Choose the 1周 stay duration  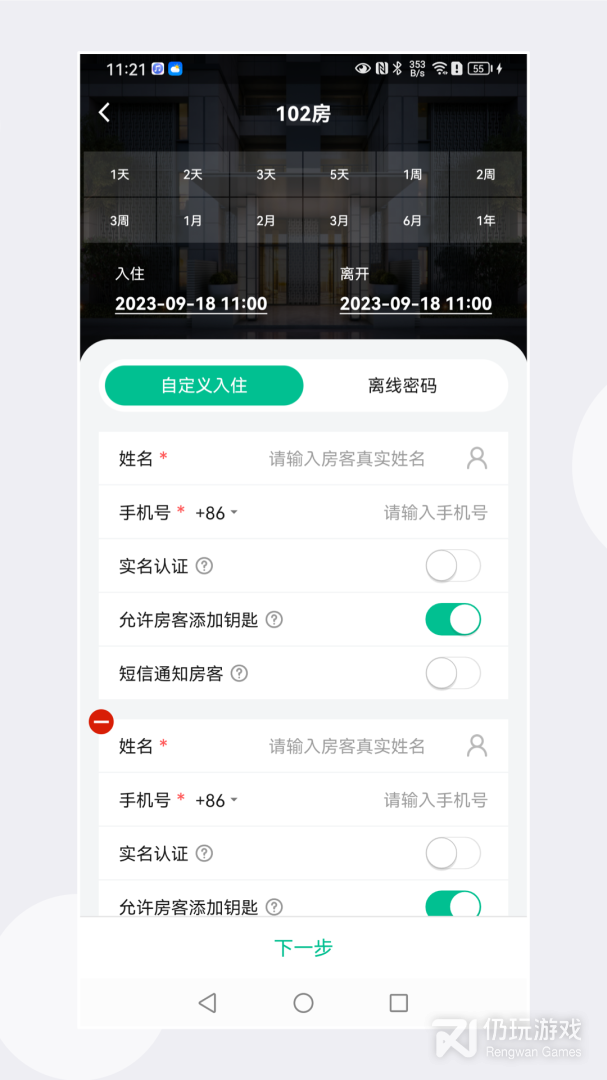coord(412,174)
